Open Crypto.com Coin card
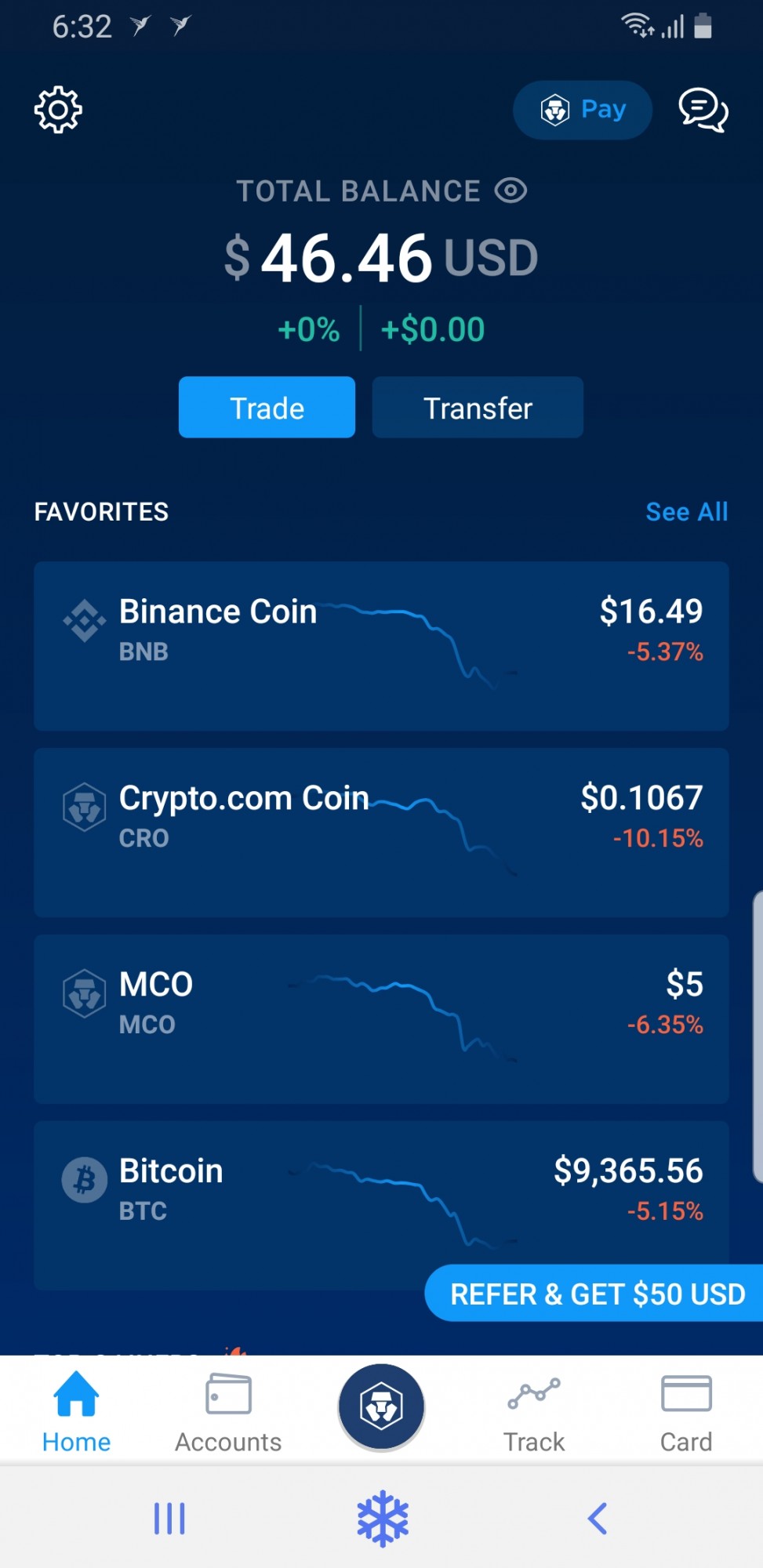 (x=381, y=833)
